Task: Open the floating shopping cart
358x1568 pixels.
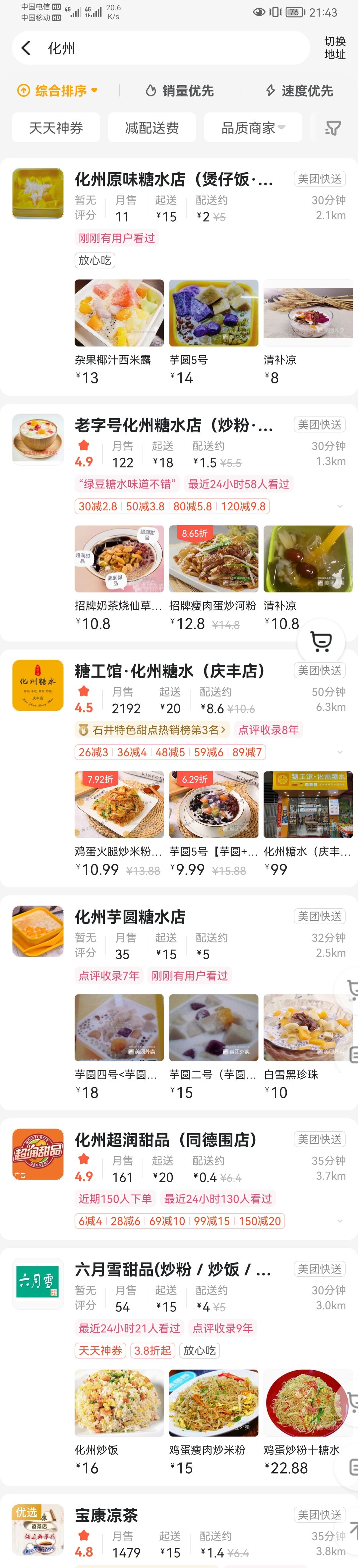Action: [321, 641]
